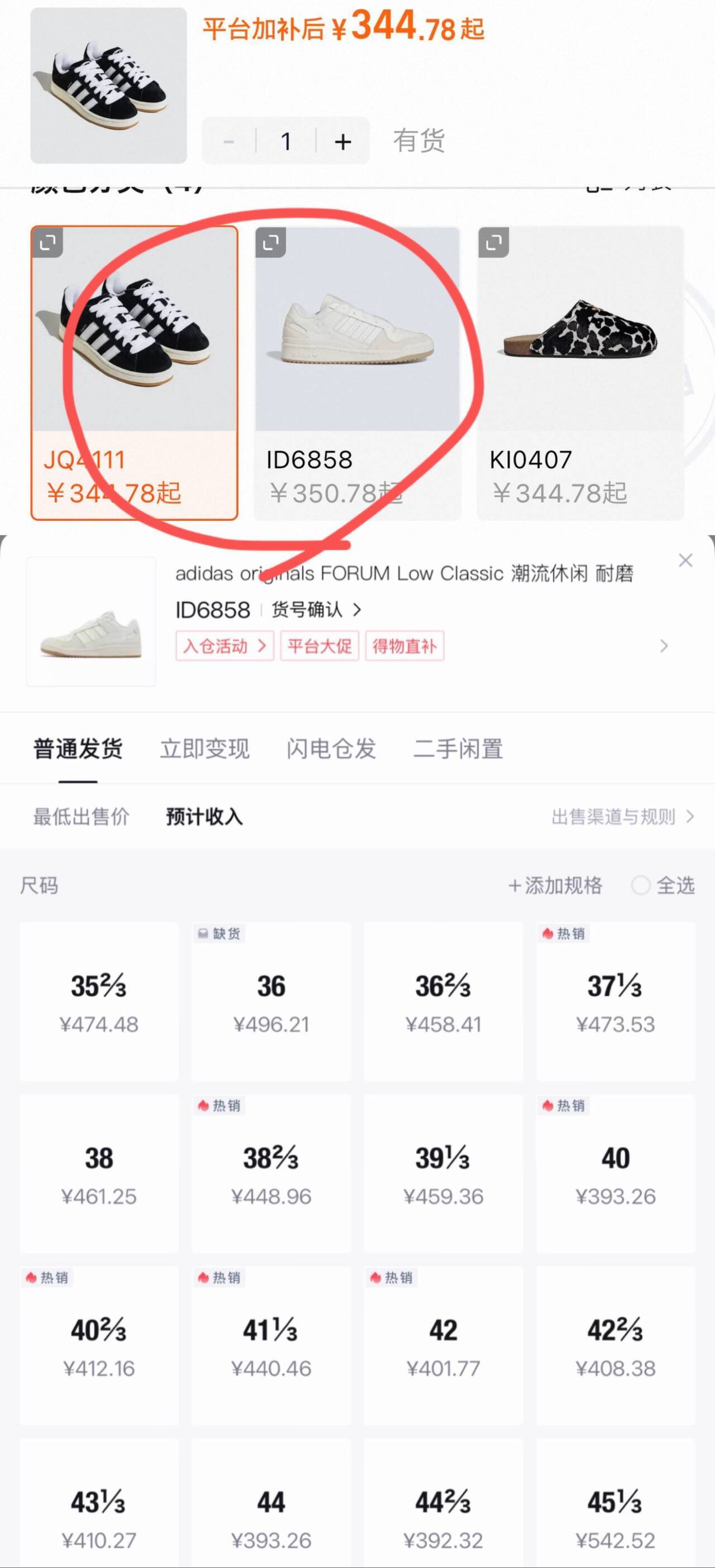The width and height of the screenshot is (715, 1568).
Task: Increase quantity with the plus button
Action: [x=343, y=141]
